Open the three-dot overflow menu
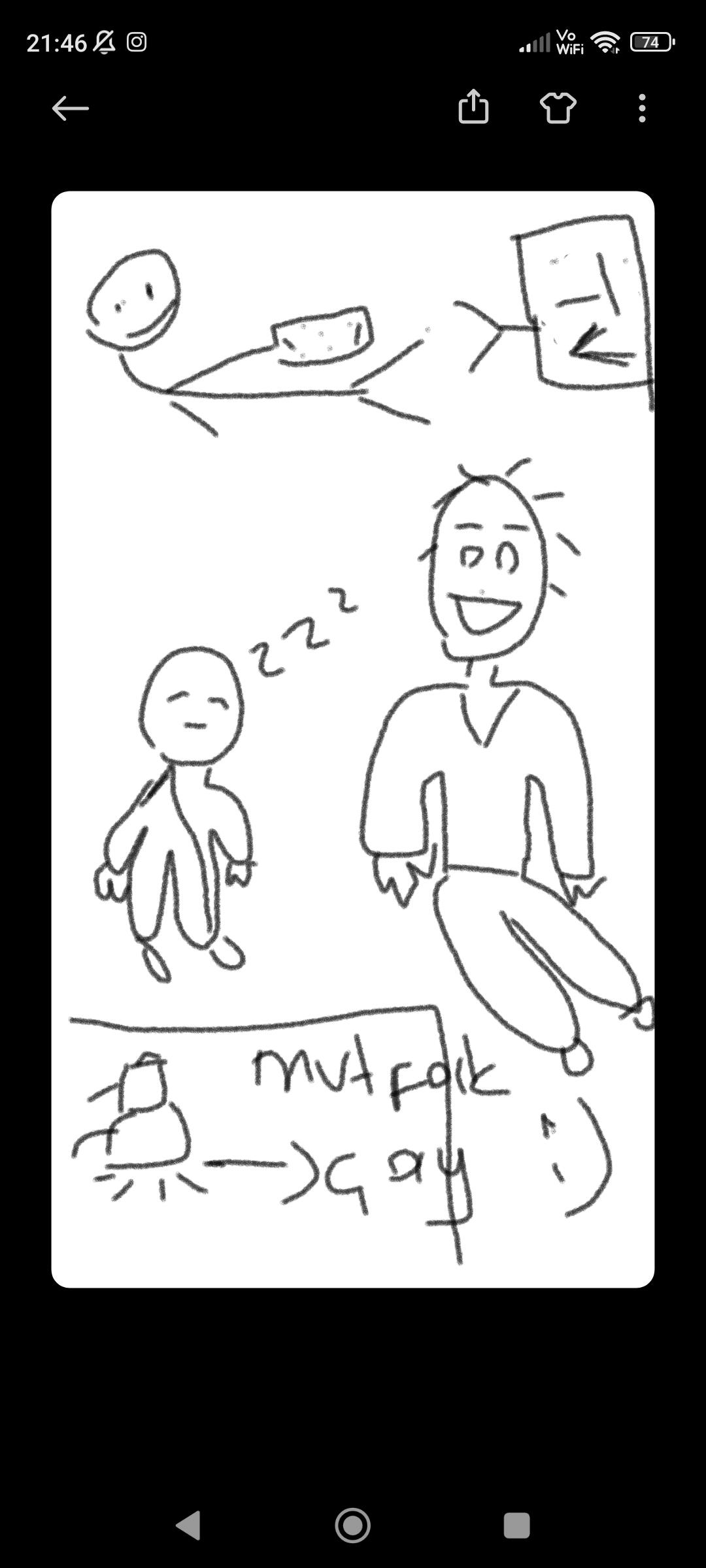The height and width of the screenshot is (1568, 706). (642, 108)
